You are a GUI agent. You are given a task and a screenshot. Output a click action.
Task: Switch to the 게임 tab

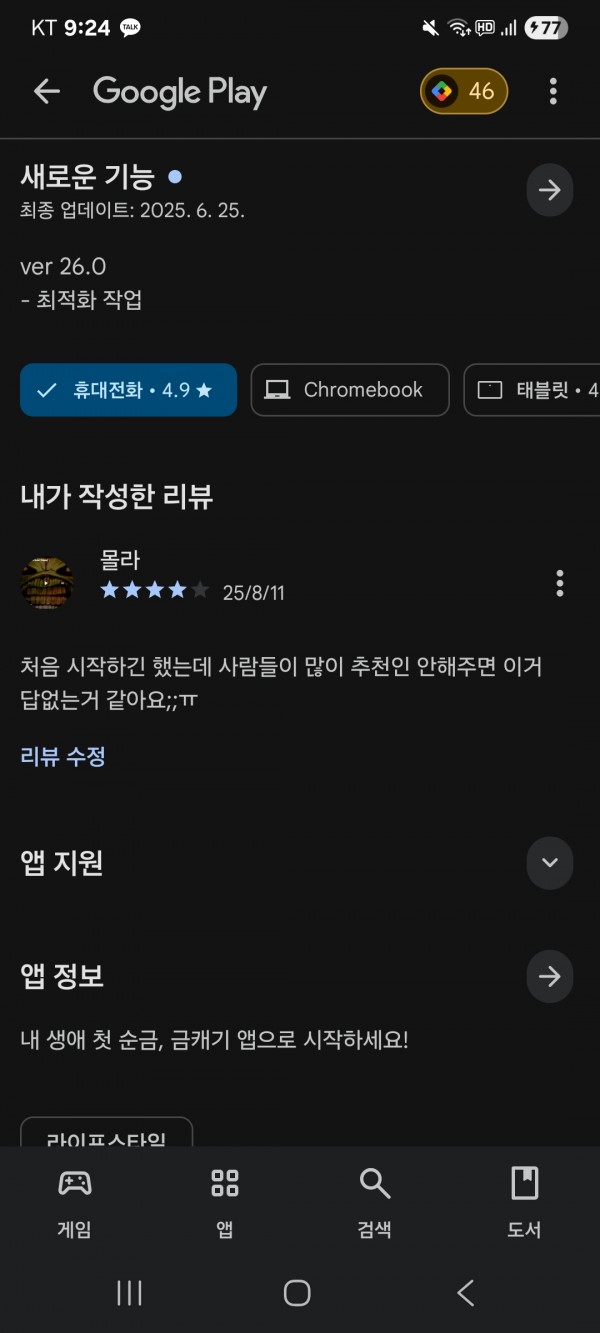pos(75,1202)
